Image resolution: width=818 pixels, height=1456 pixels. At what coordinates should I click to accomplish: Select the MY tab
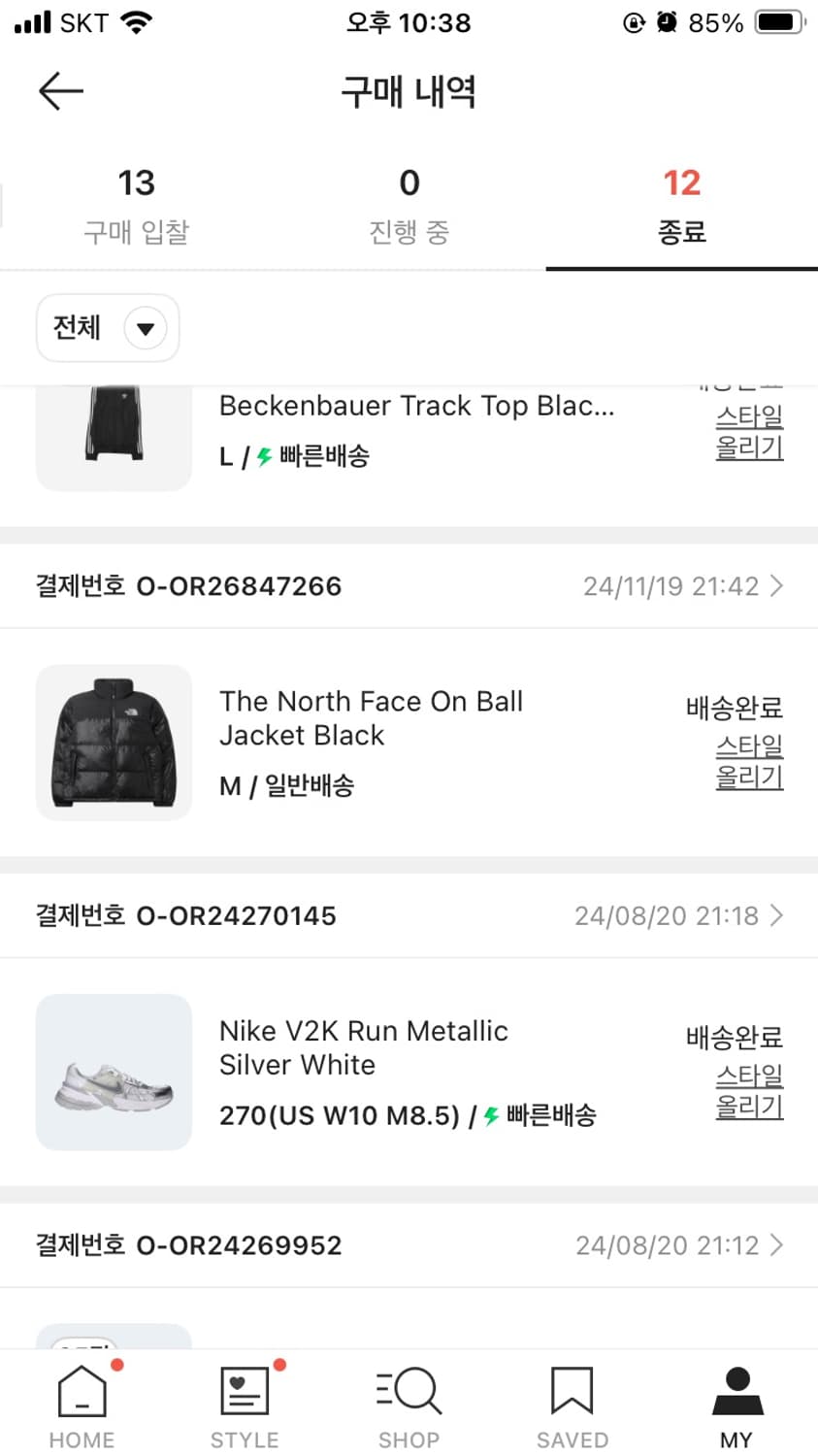[736, 1406]
